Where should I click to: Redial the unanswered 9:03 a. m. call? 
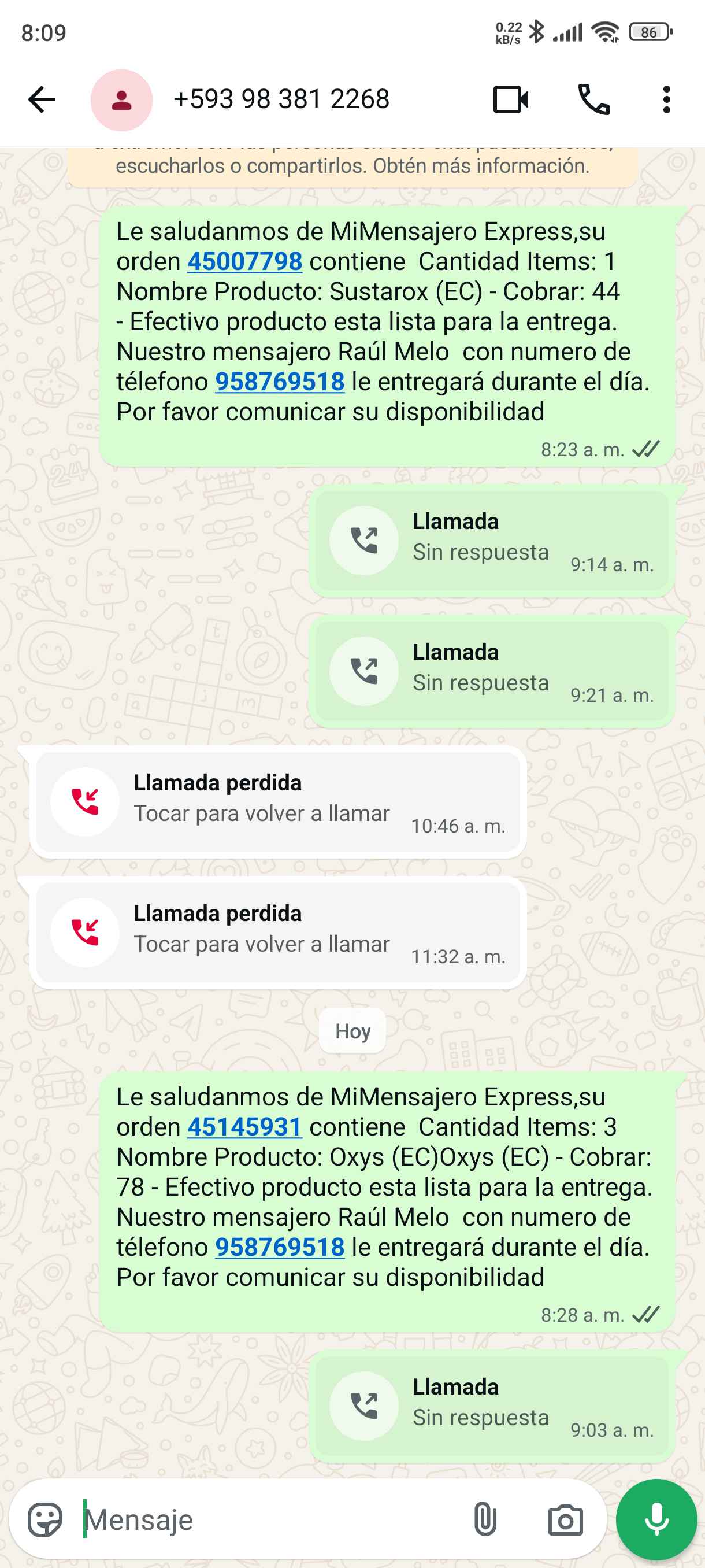pos(492,1406)
